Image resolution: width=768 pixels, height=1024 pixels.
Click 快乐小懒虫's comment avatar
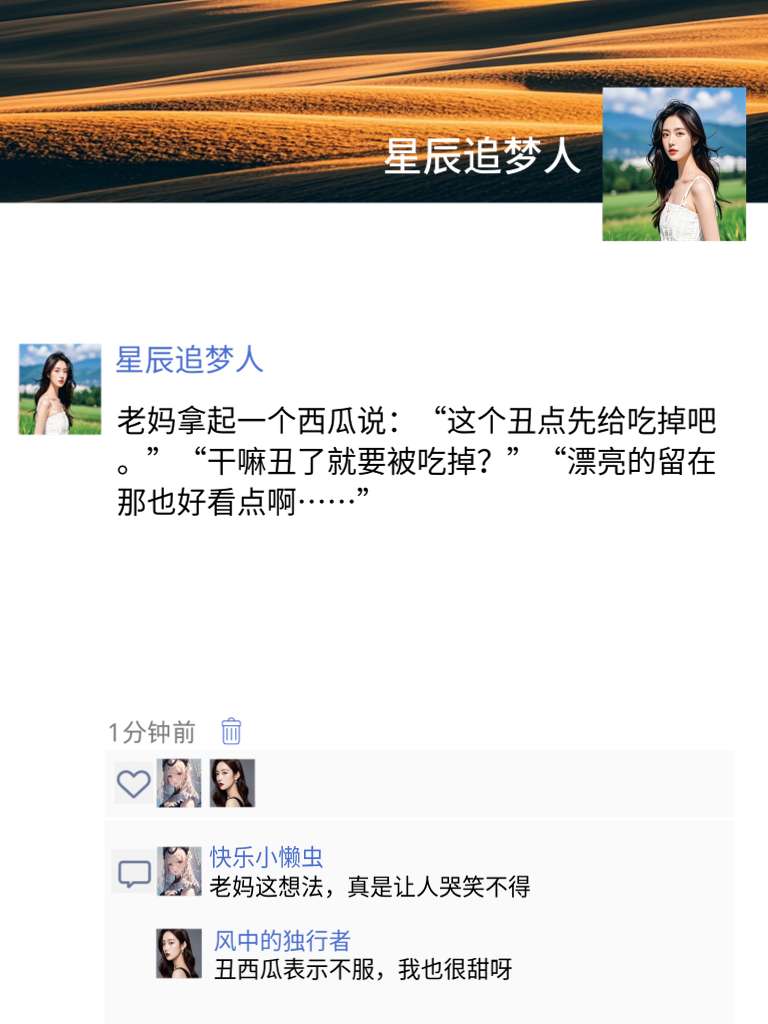click(x=179, y=872)
